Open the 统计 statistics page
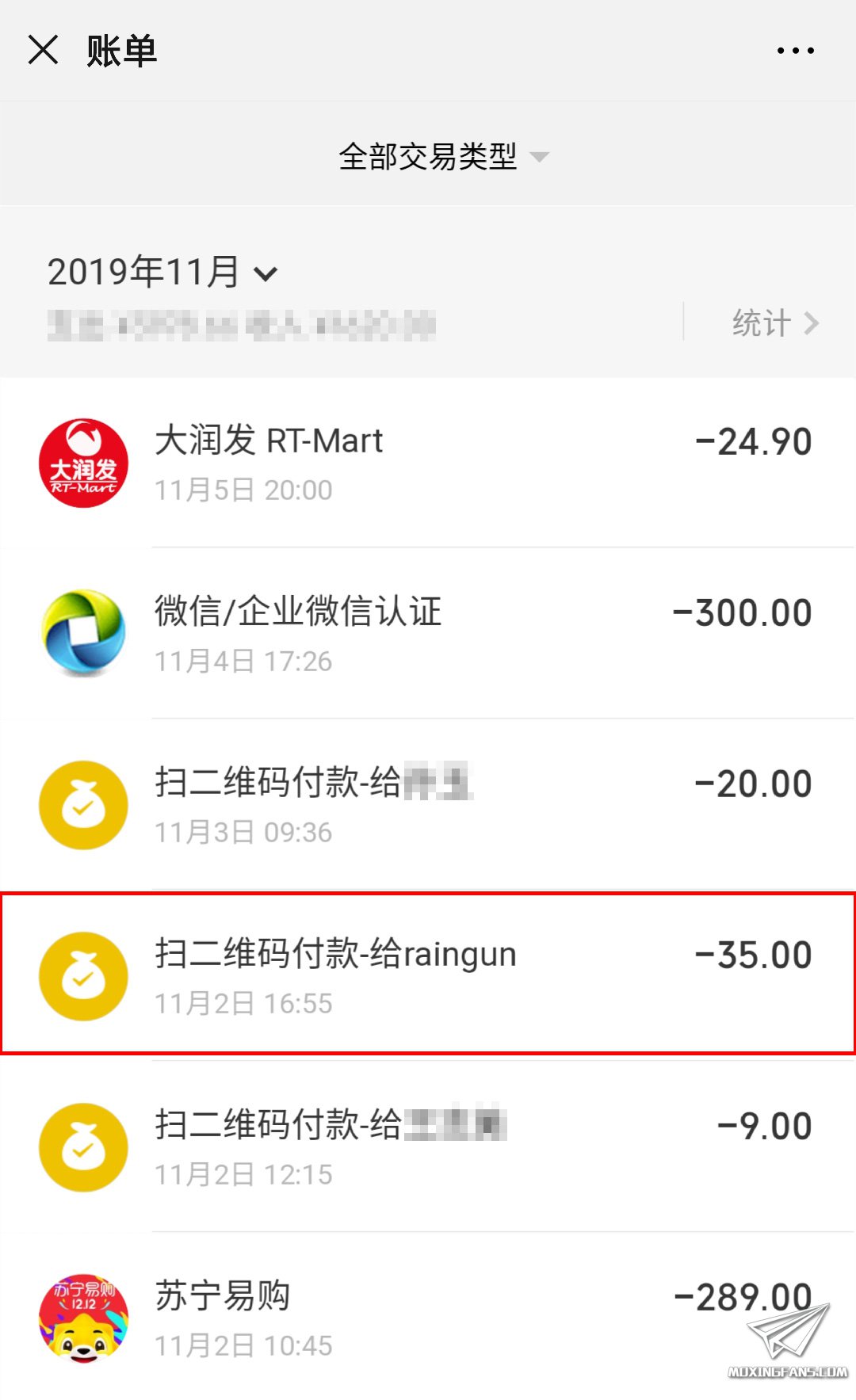This screenshot has width=856, height=1400. coord(774,323)
